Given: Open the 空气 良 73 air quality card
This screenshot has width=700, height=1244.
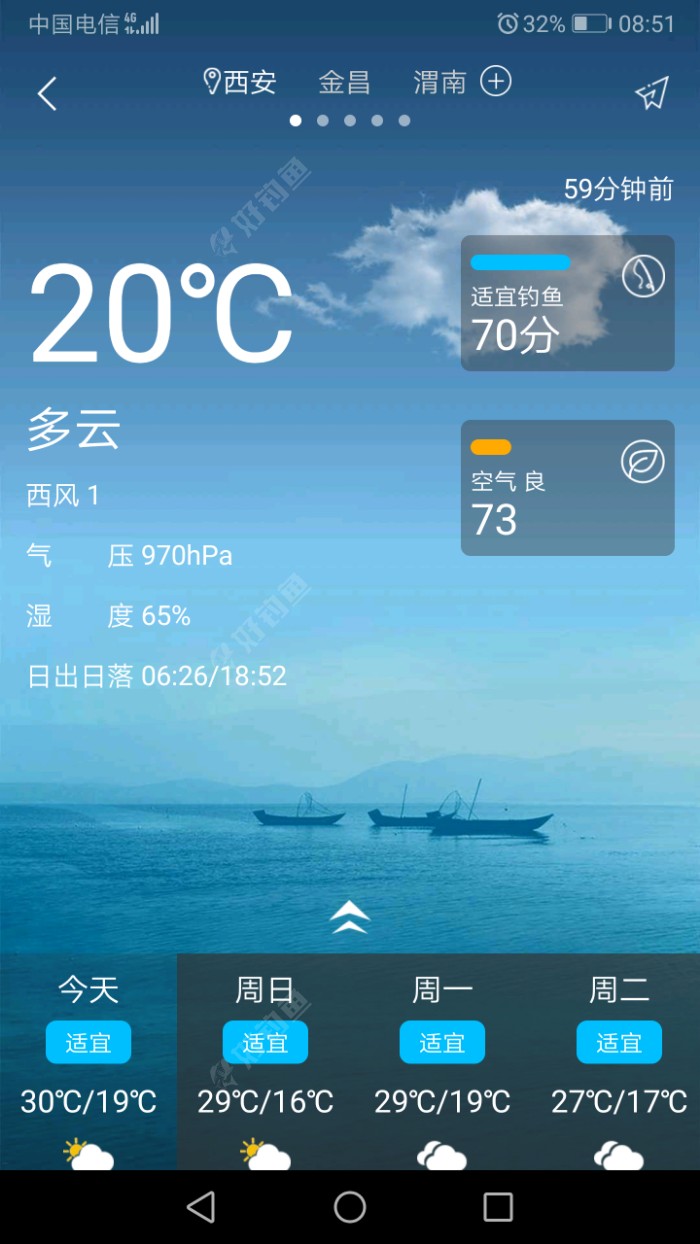Looking at the screenshot, I should pos(567,488).
